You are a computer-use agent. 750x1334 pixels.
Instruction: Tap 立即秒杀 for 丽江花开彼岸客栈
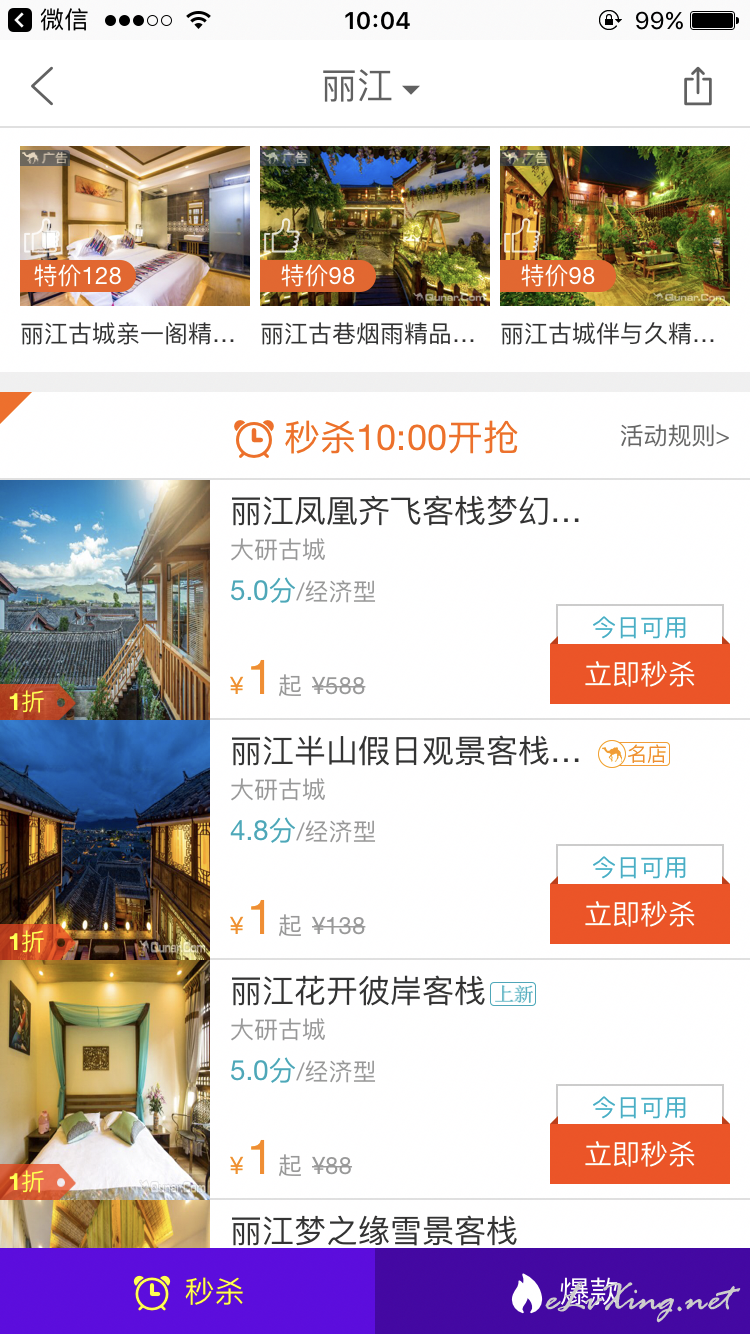[640, 1153]
